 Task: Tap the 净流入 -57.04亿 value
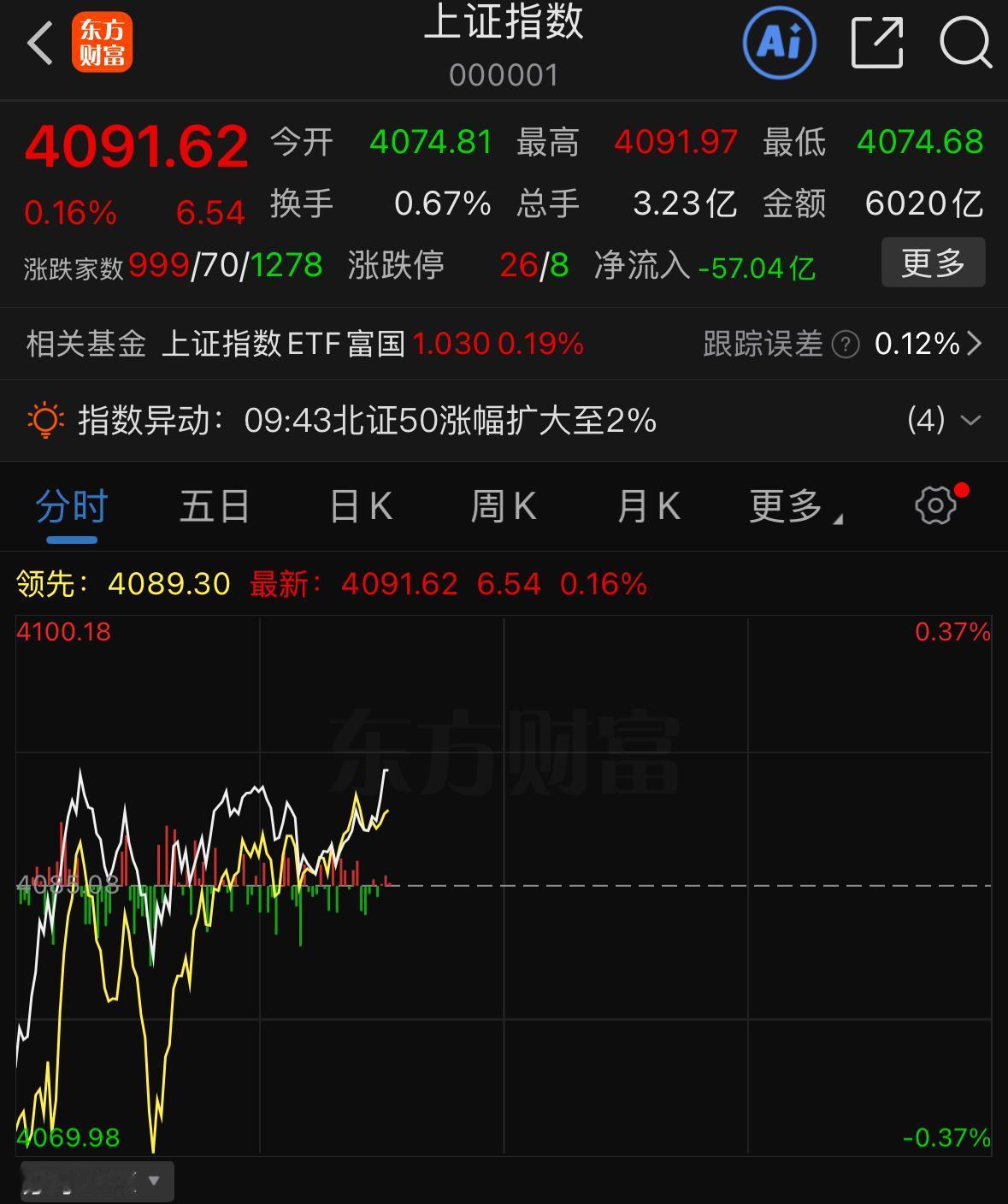[x=756, y=267]
